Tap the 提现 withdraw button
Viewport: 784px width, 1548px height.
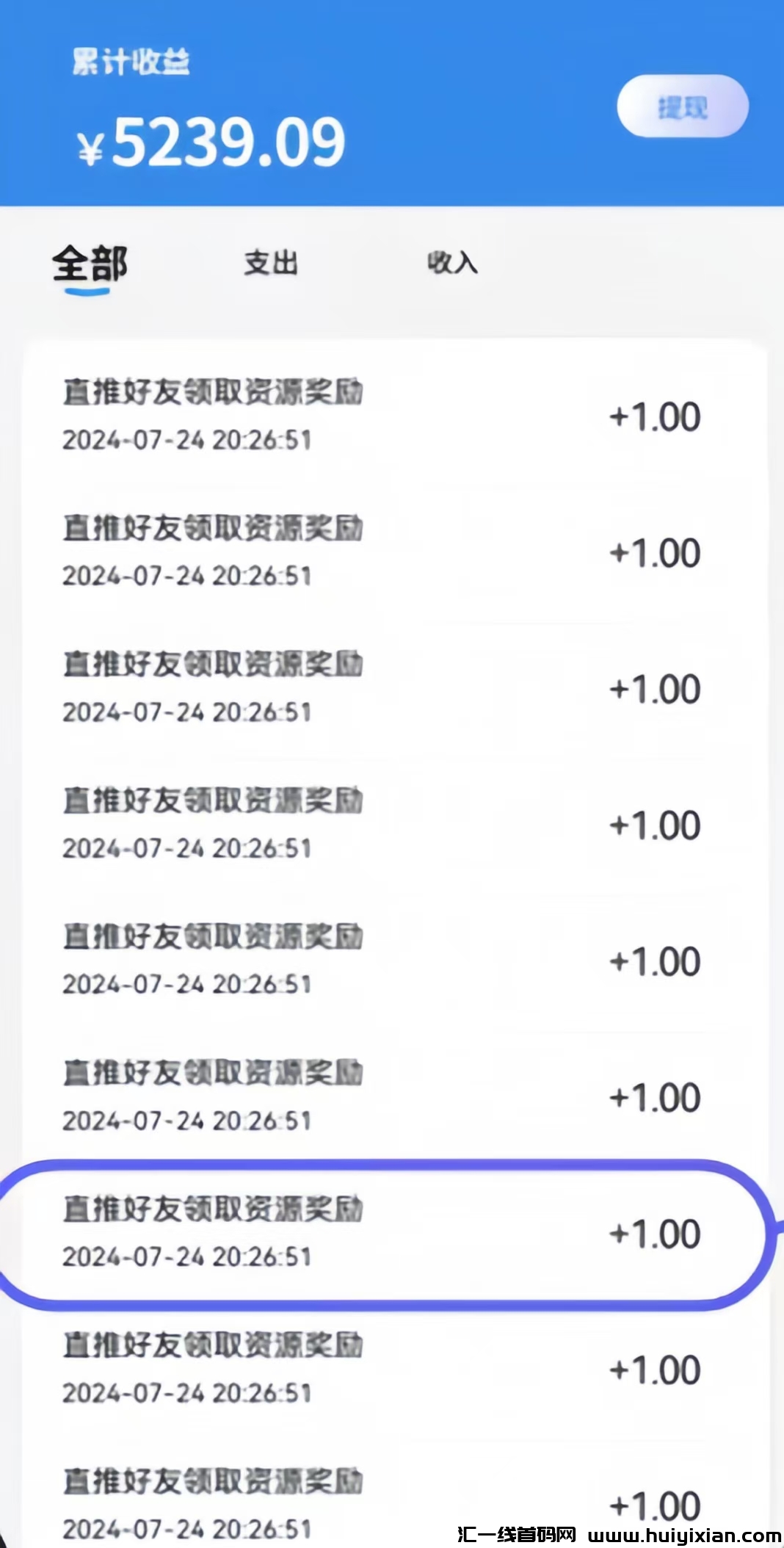(x=681, y=106)
